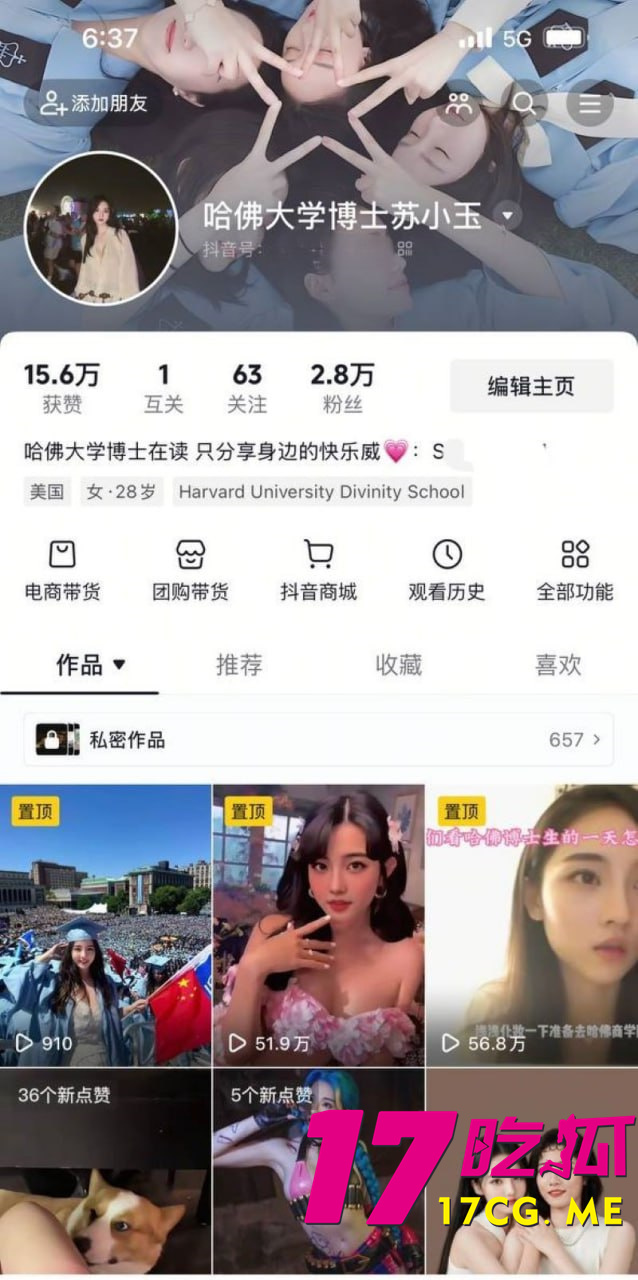Open 团购带货 group-buy selling
This screenshot has width=638, height=1280.
190,570
